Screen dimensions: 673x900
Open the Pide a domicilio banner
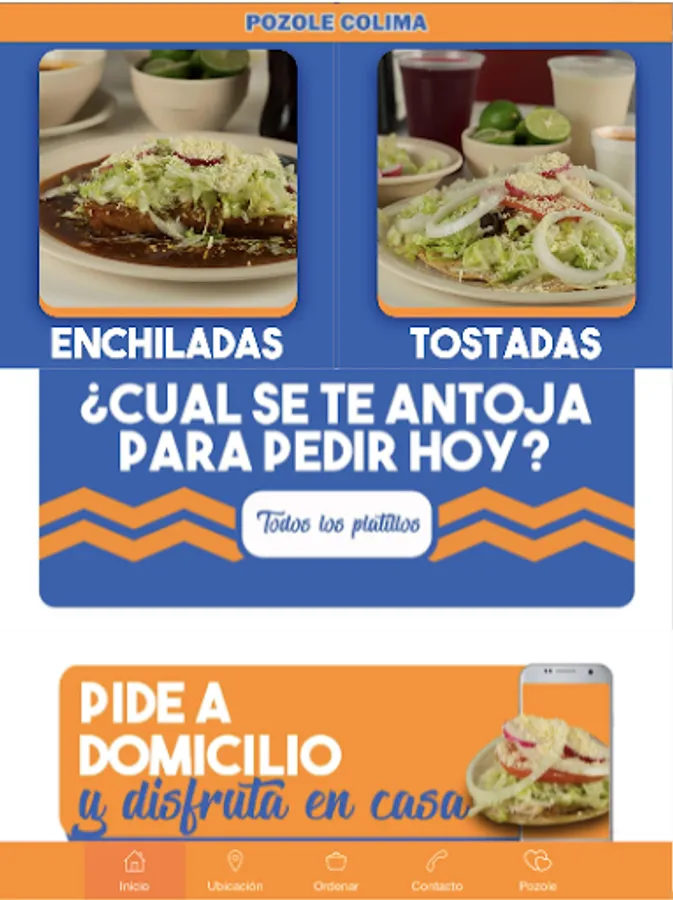click(x=335, y=752)
